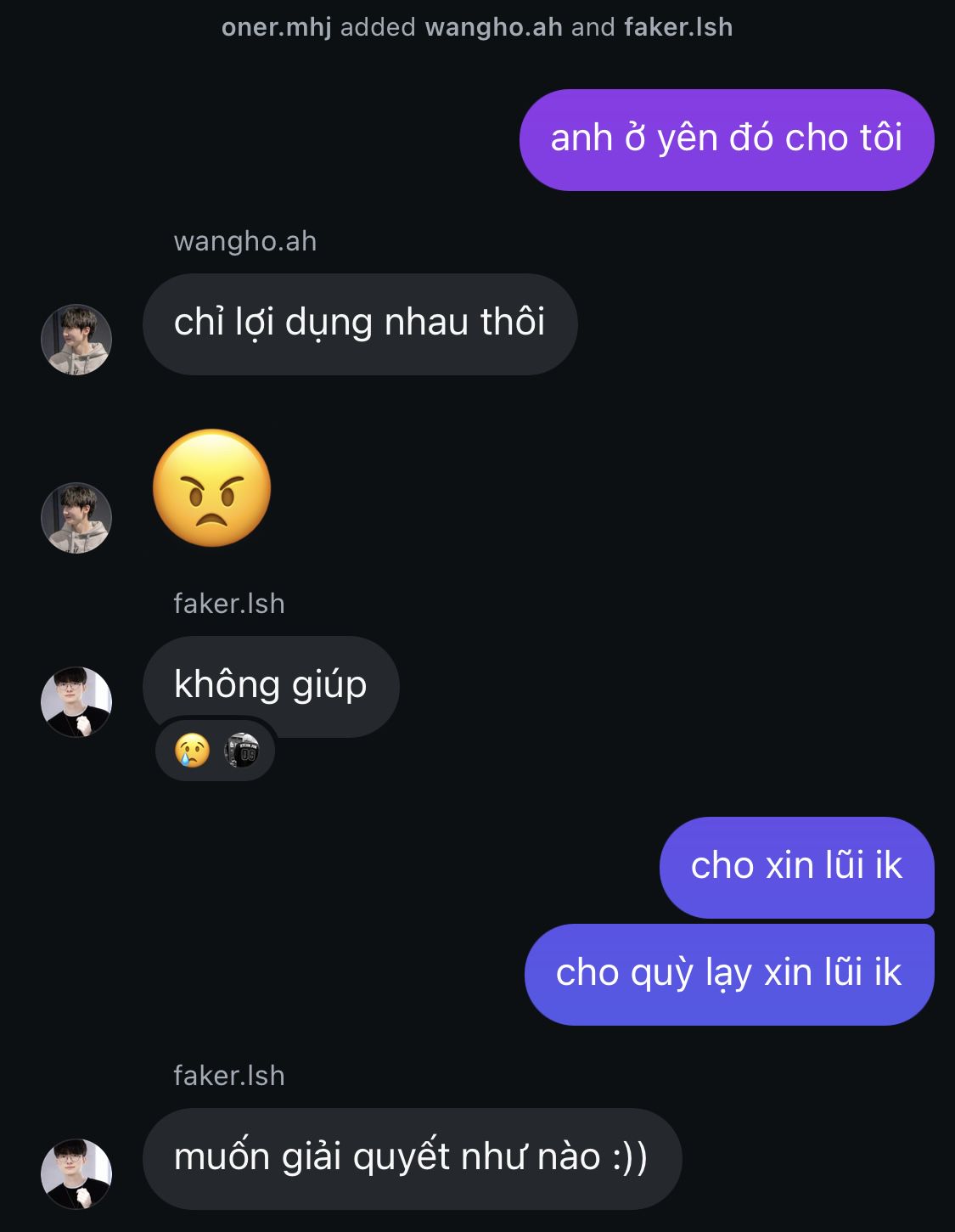View faker.lsh's avatar beside "không giúp"
The width and height of the screenshot is (955, 1232).
76,701
